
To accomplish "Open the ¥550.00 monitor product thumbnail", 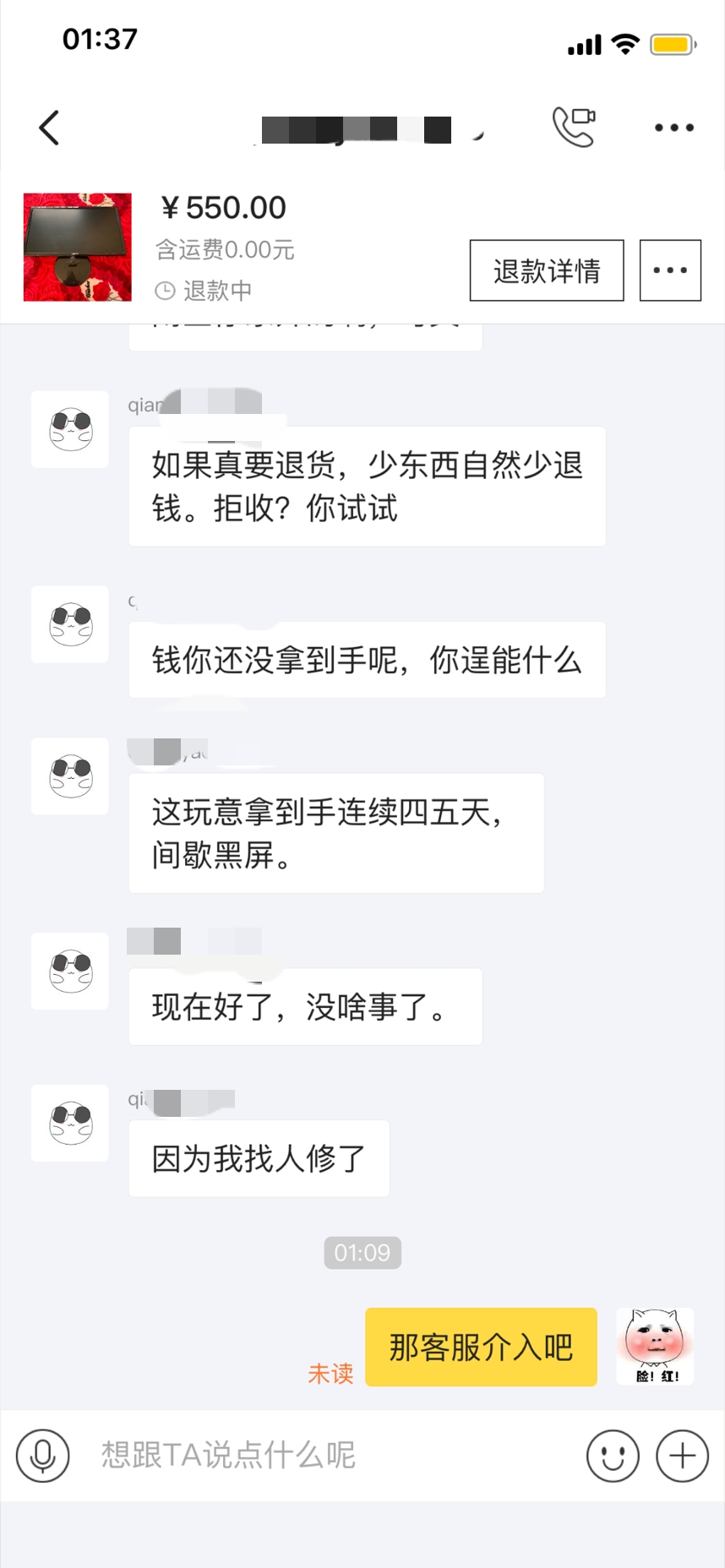I will point(78,247).
